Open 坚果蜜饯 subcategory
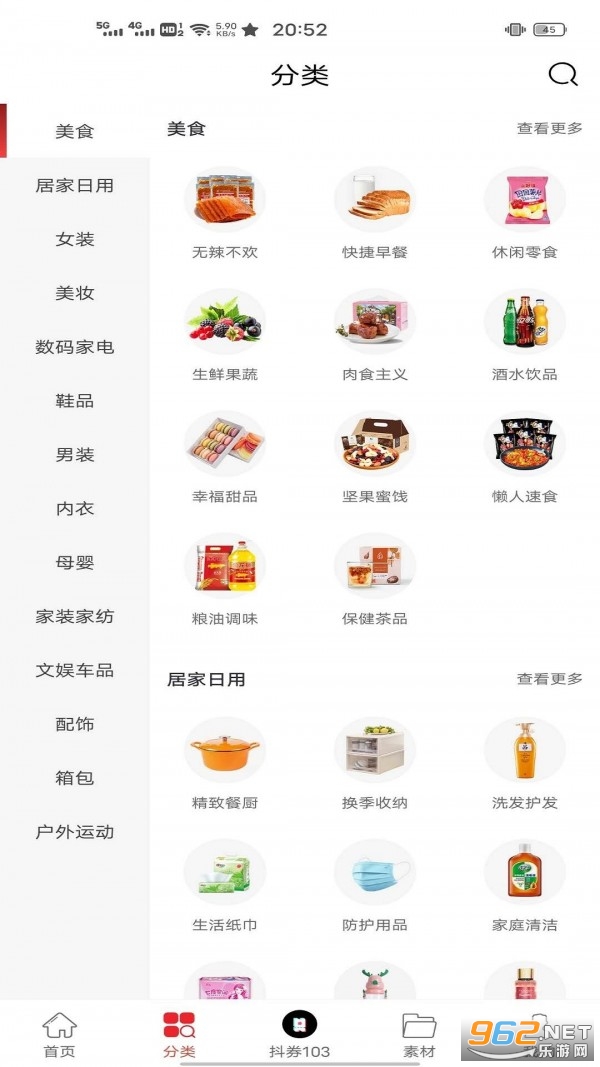Image resolution: width=600 pixels, height=1067 pixels. pyautogui.click(x=375, y=457)
